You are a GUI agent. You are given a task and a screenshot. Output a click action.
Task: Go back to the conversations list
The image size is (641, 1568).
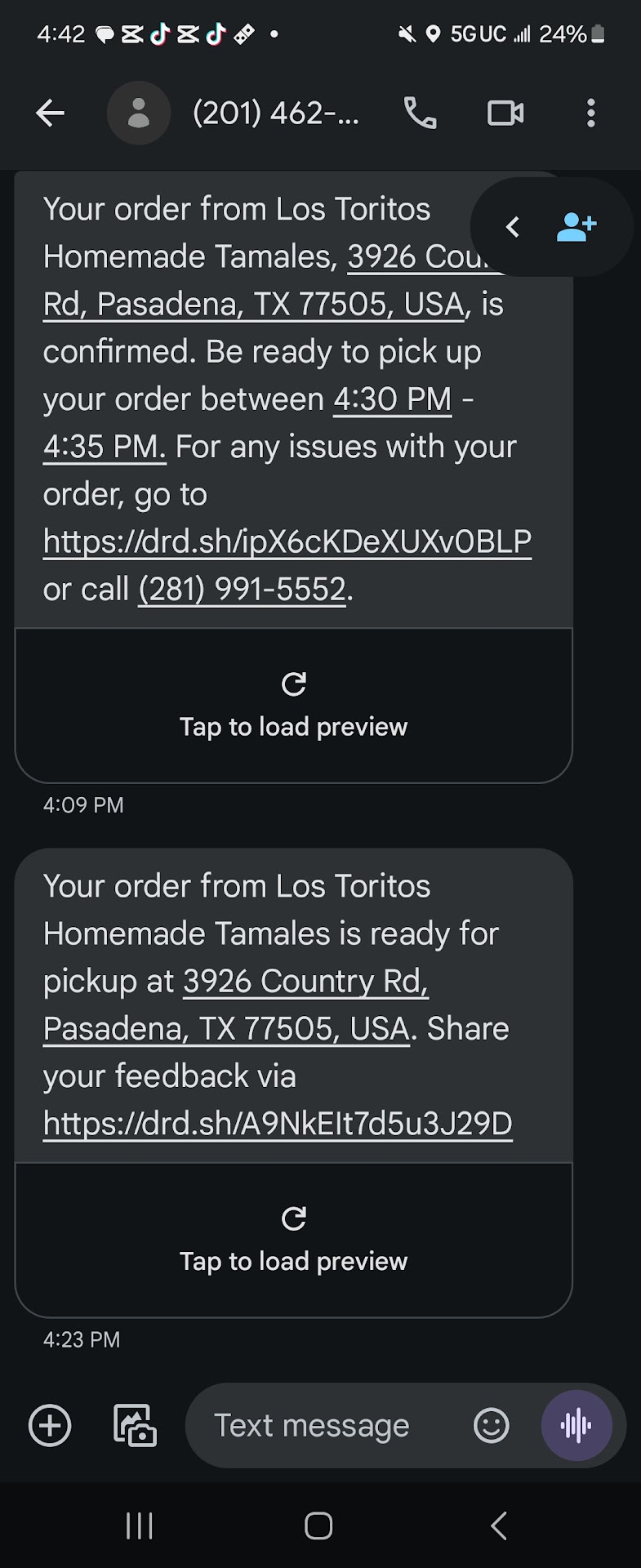pyautogui.click(x=51, y=114)
